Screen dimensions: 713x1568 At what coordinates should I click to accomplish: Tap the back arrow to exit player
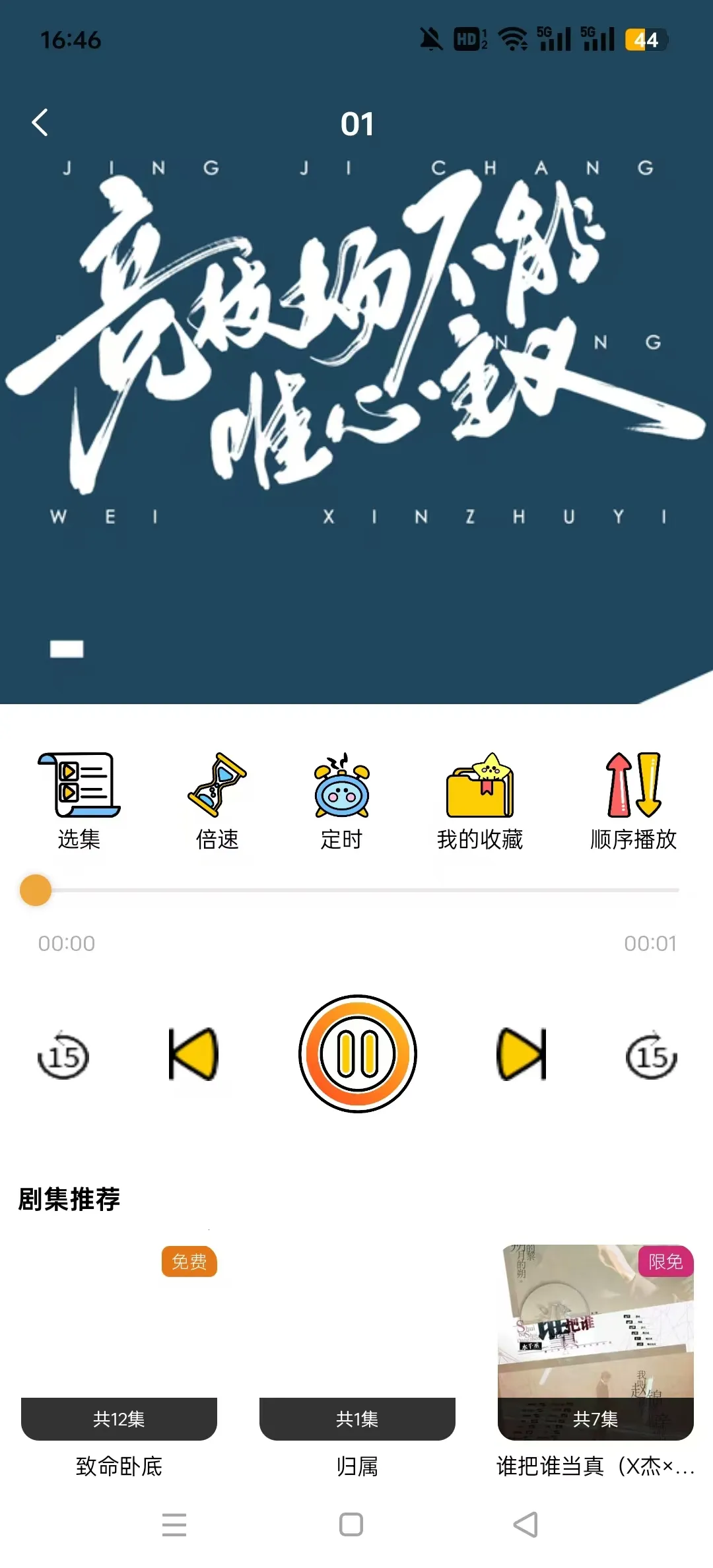tap(41, 123)
